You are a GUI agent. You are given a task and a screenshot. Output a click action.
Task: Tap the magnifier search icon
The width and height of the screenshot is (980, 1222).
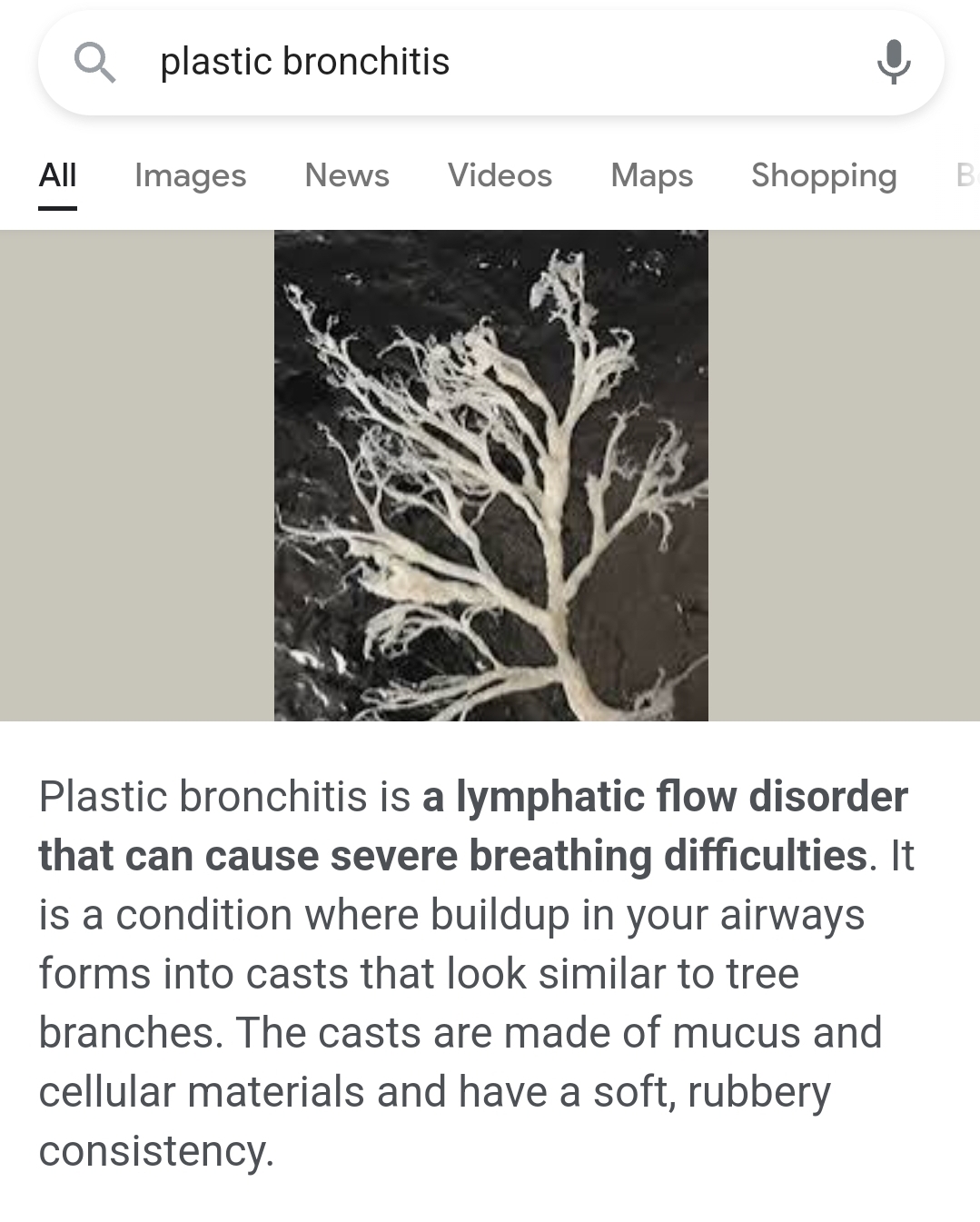pos(94,63)
